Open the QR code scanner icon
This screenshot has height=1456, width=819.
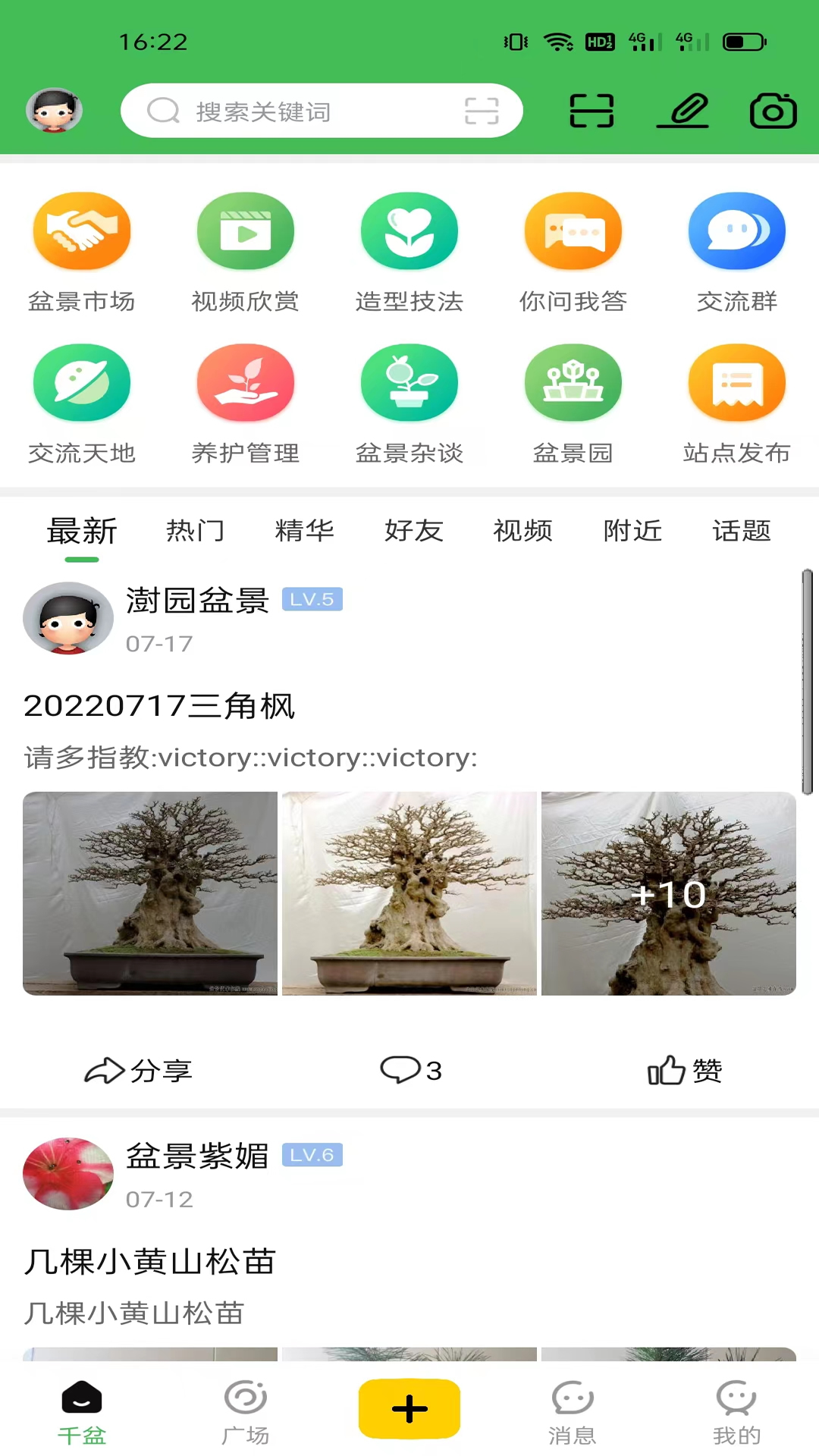(x=591, y=111)
